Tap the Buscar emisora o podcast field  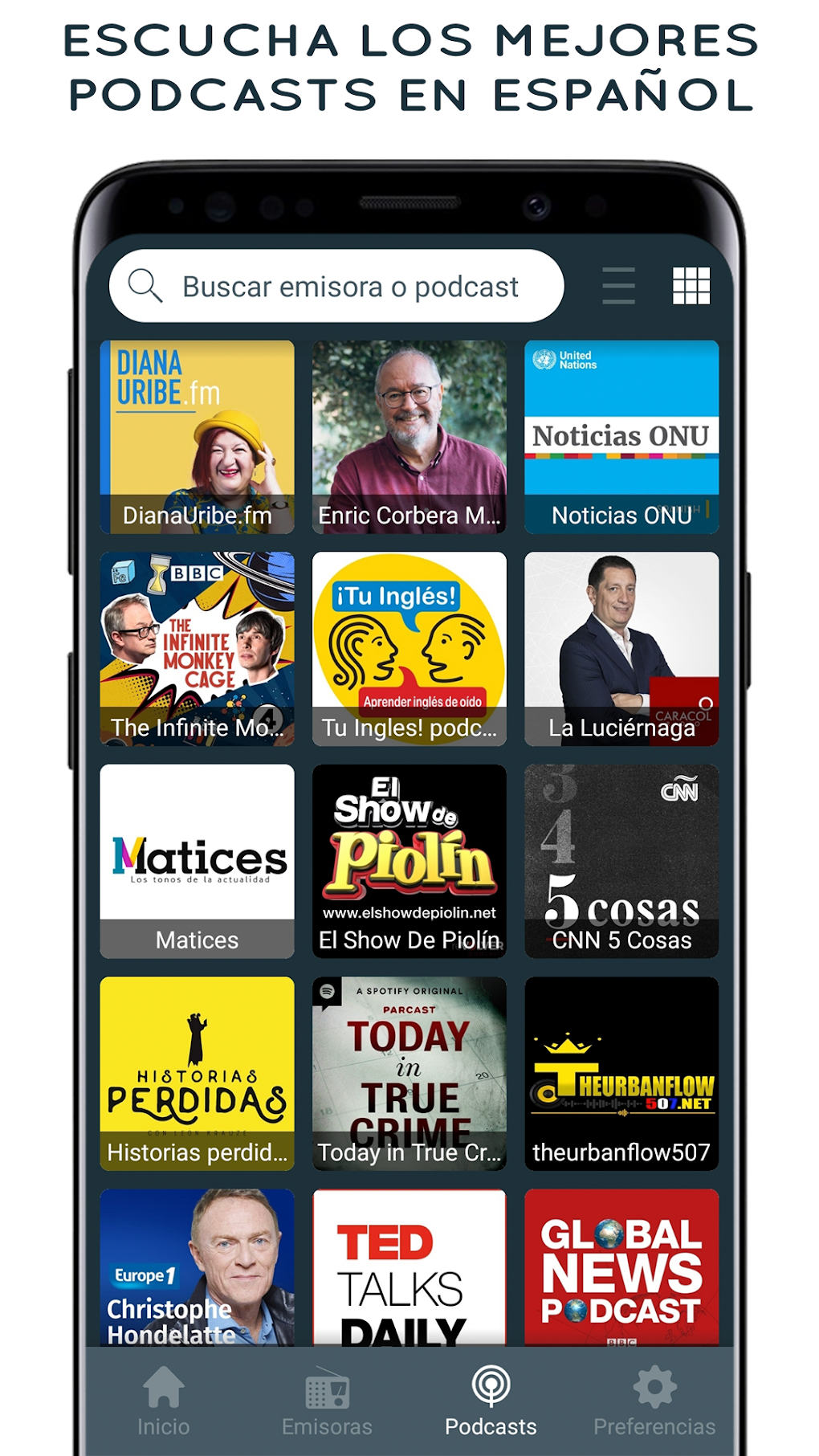click(x=345, y=285)
